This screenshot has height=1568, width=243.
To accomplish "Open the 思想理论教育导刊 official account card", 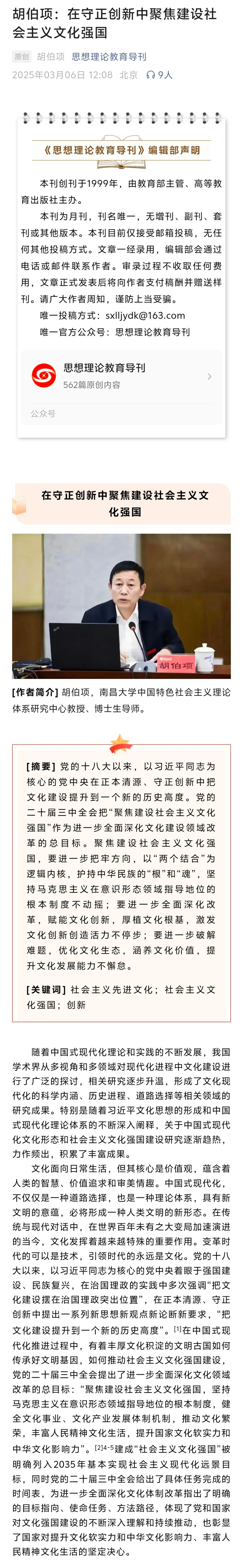I will point(121,376).
